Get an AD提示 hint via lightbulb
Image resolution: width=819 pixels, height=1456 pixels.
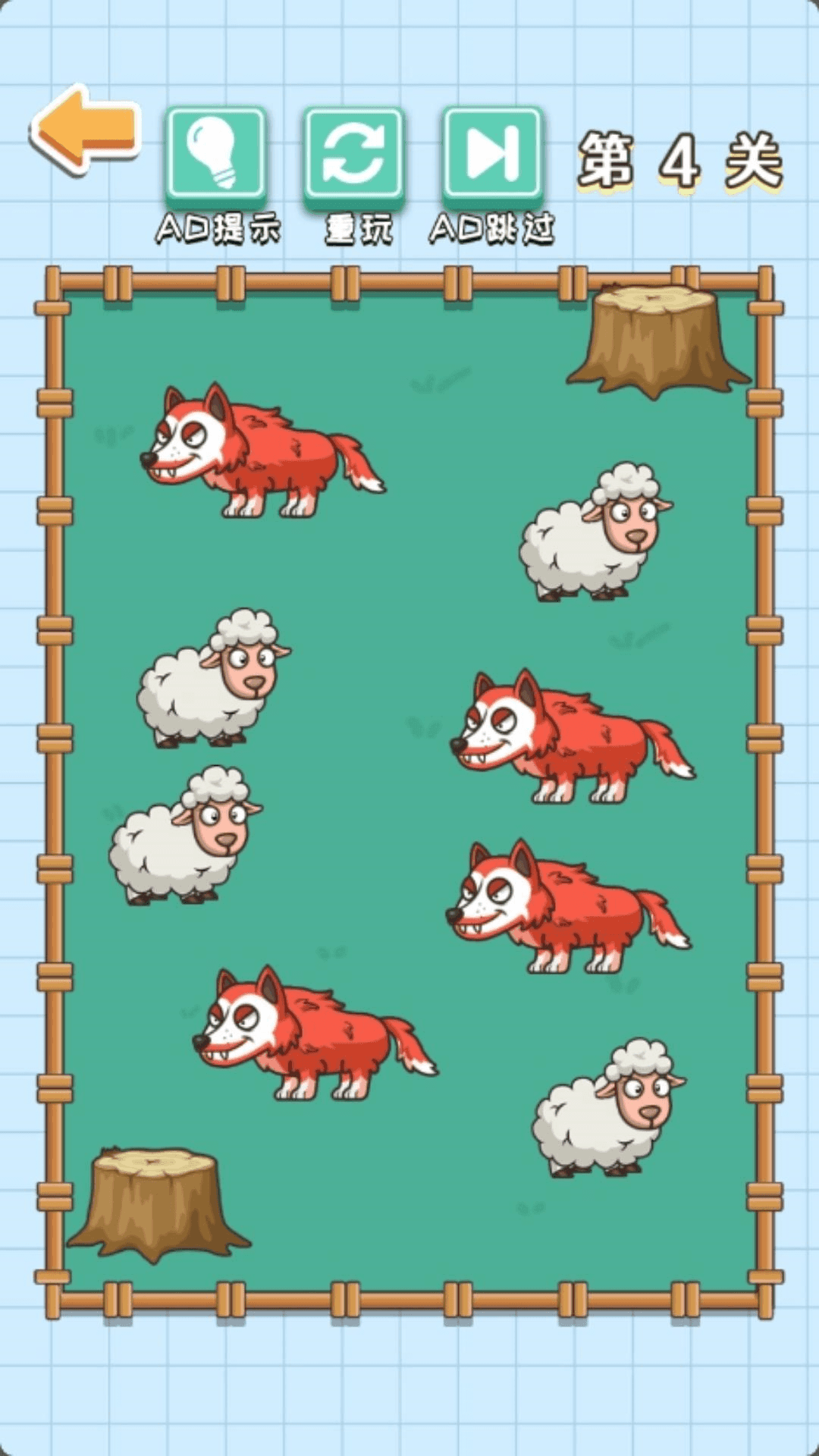(x=216, y=155)
